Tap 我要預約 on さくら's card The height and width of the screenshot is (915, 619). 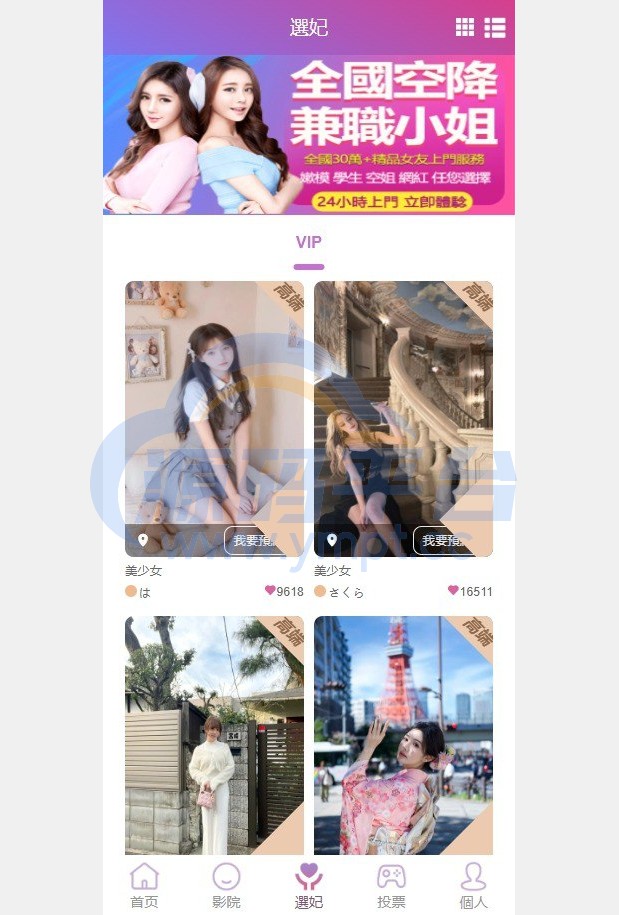pyautogui.click(x=439, y=541)
